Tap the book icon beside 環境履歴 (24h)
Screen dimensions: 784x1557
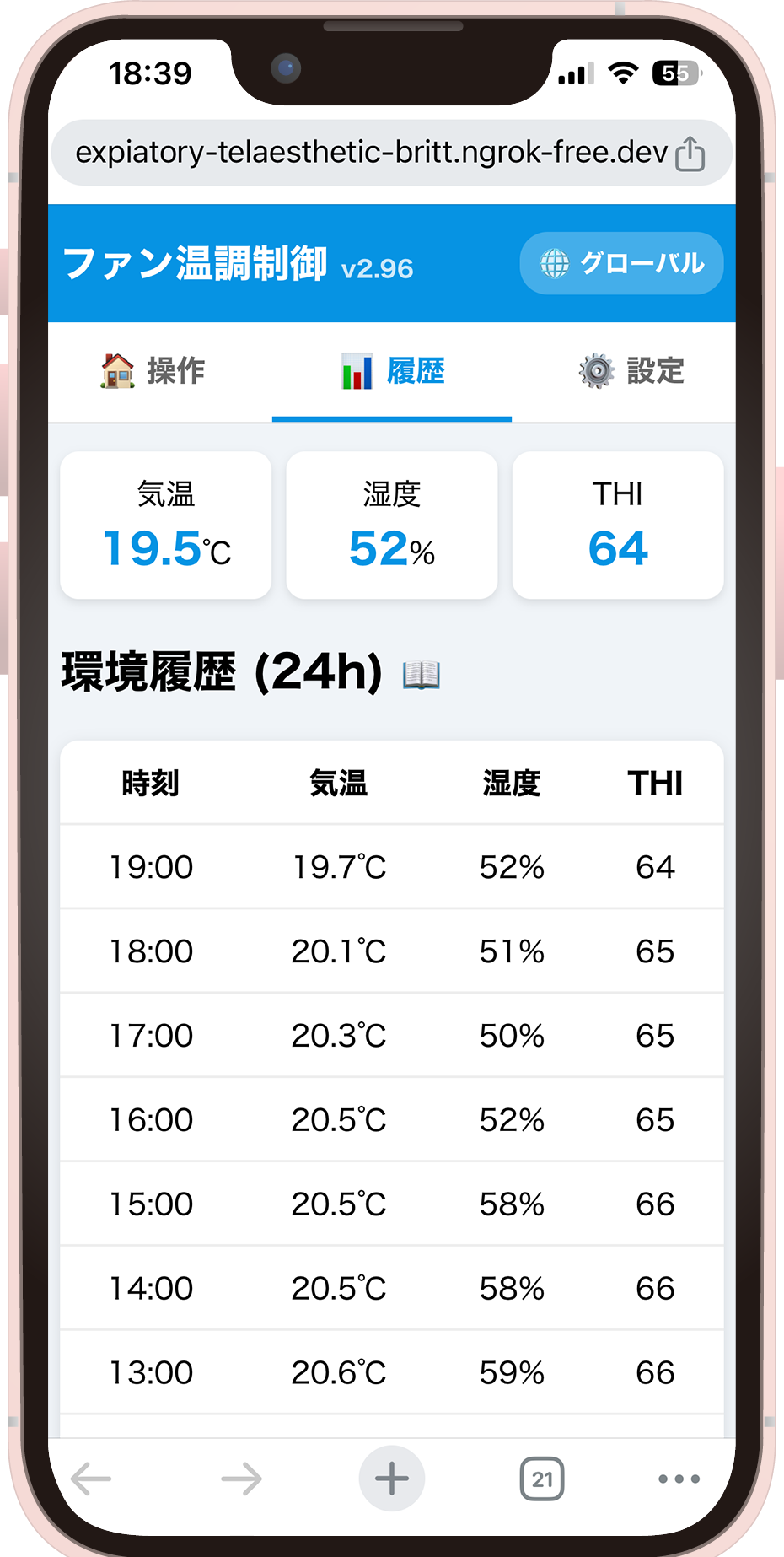(422, 675)
